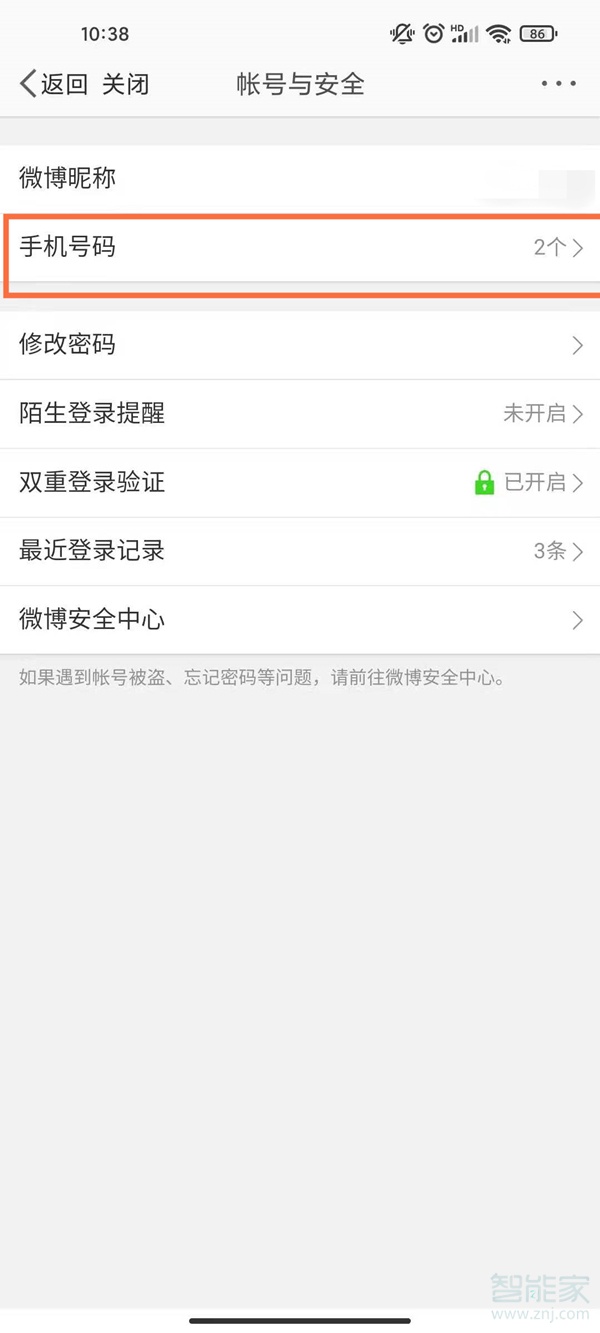This screenshot has width=600, height=1333.
Task: Select 修改密码 to change password
Action: pos(300,345)
